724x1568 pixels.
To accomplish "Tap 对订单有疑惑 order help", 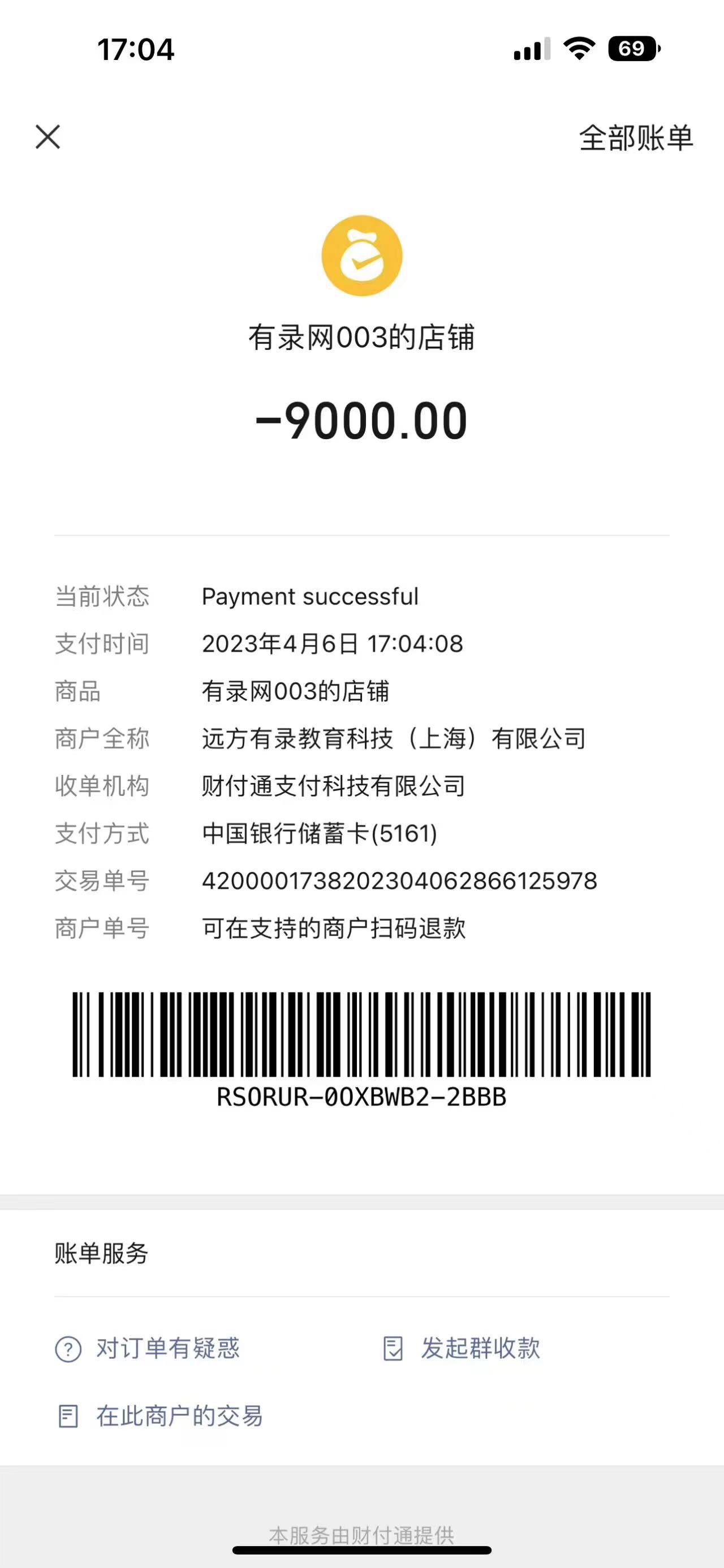I will (148, 1348).
